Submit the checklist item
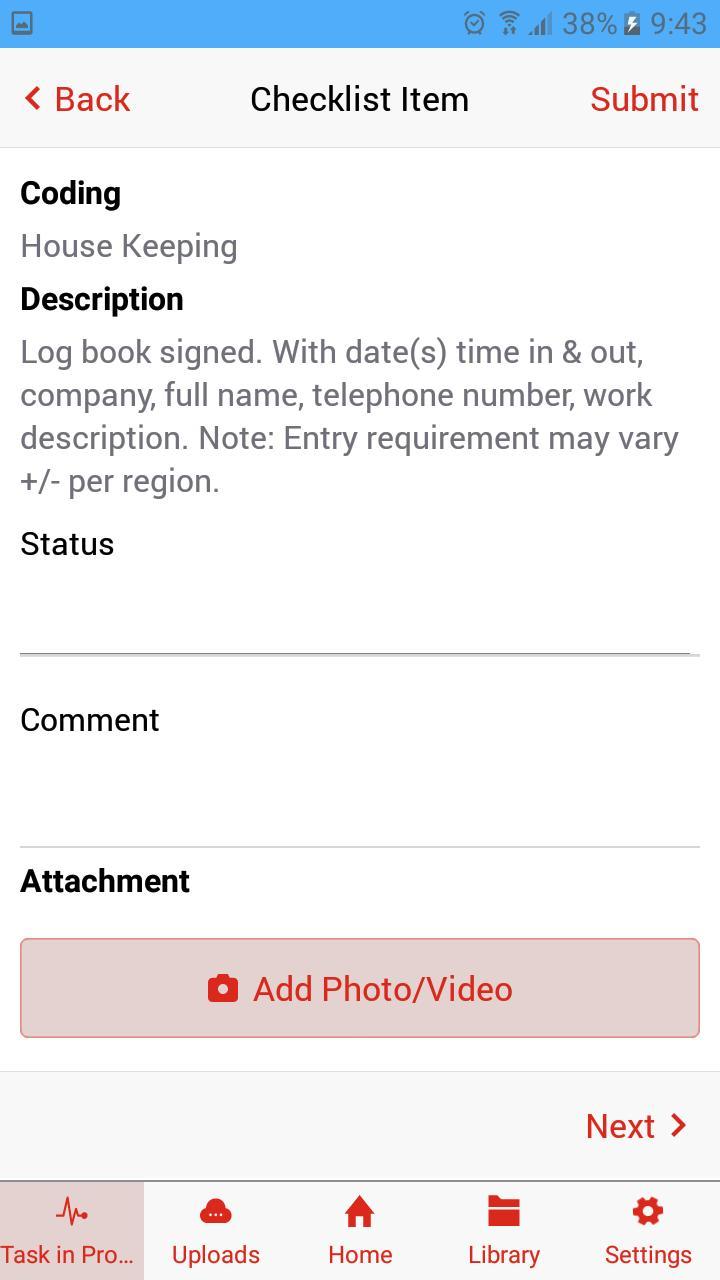This screenshot has height=1280, width=720. (644, 98)
